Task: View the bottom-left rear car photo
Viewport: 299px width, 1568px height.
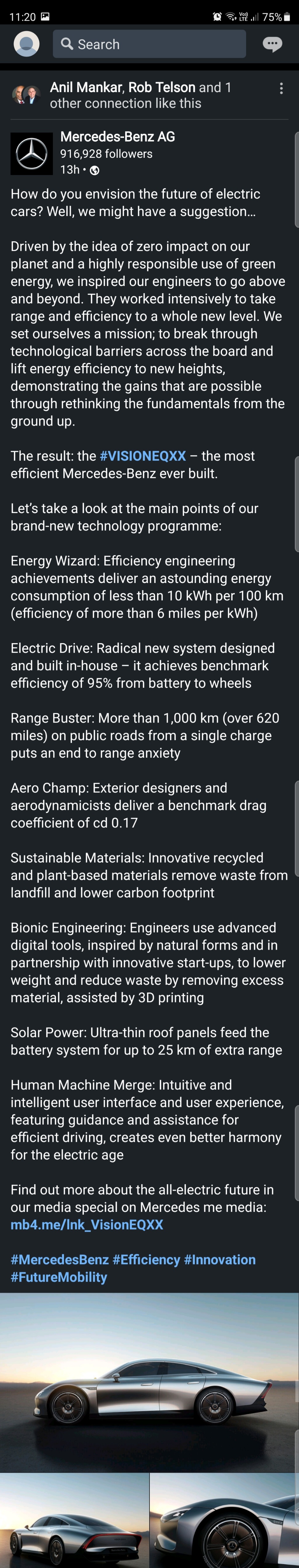Action: point(74,1521)
